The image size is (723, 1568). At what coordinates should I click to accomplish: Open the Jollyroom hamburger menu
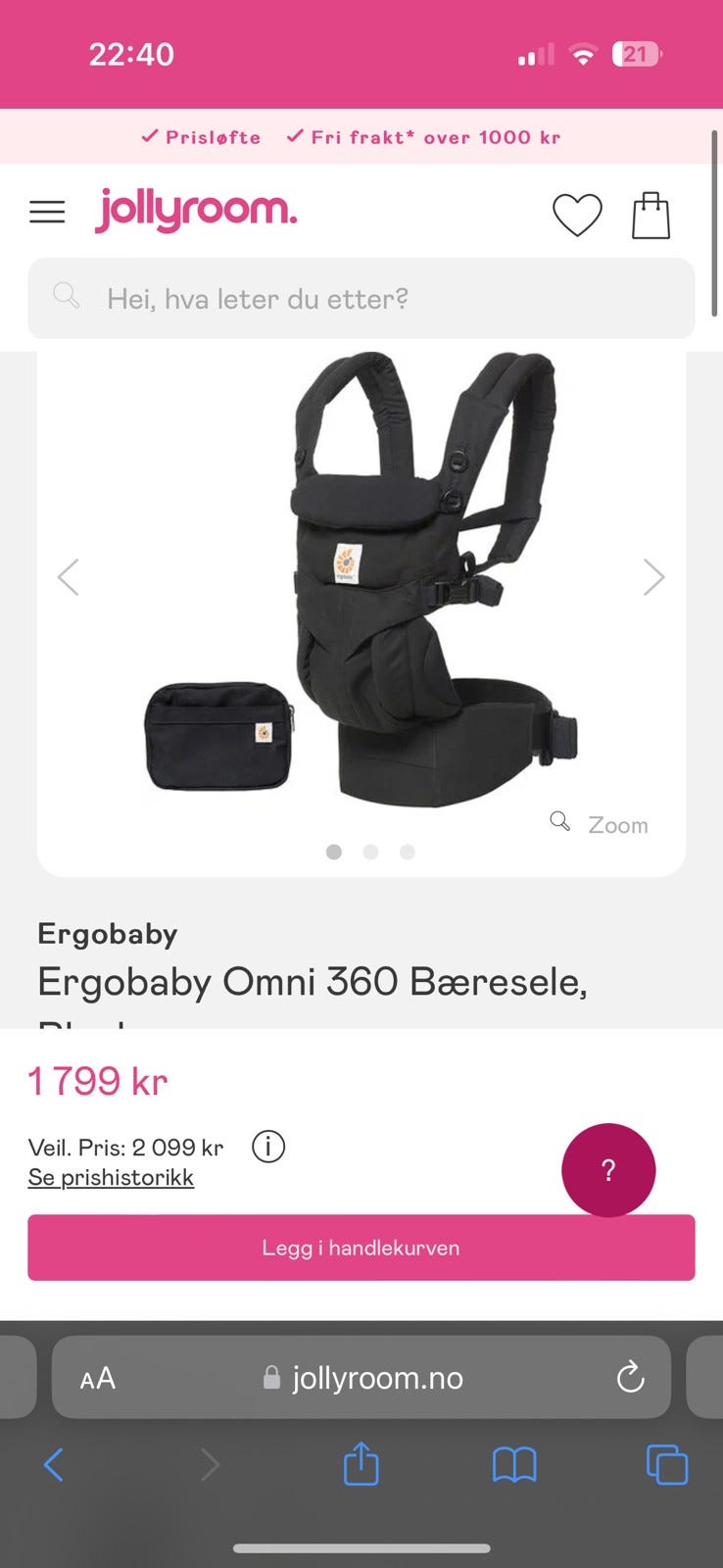[x=46, y=212]
